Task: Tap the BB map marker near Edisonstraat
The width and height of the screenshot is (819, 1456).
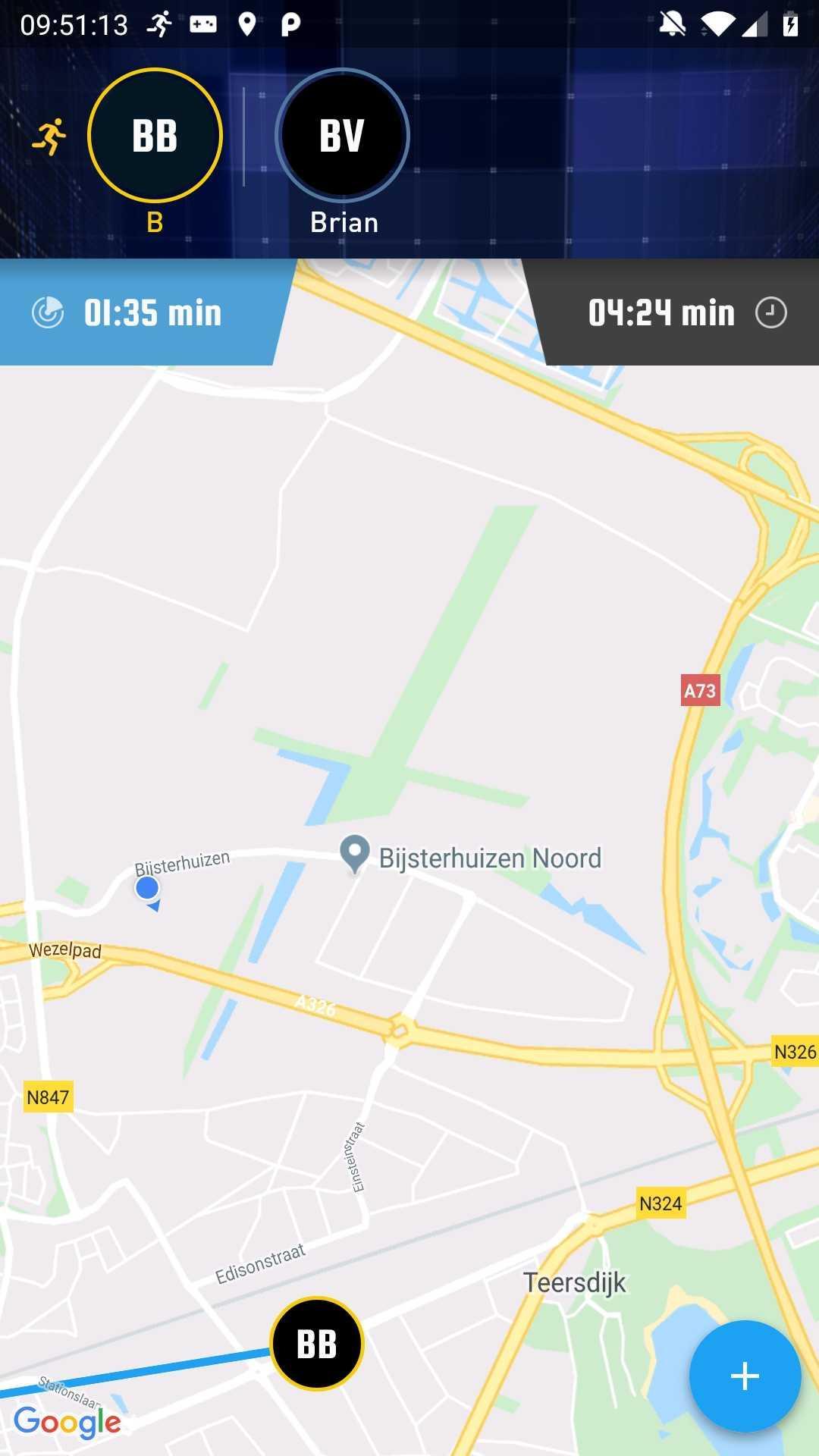Action: click(317, 1342)
